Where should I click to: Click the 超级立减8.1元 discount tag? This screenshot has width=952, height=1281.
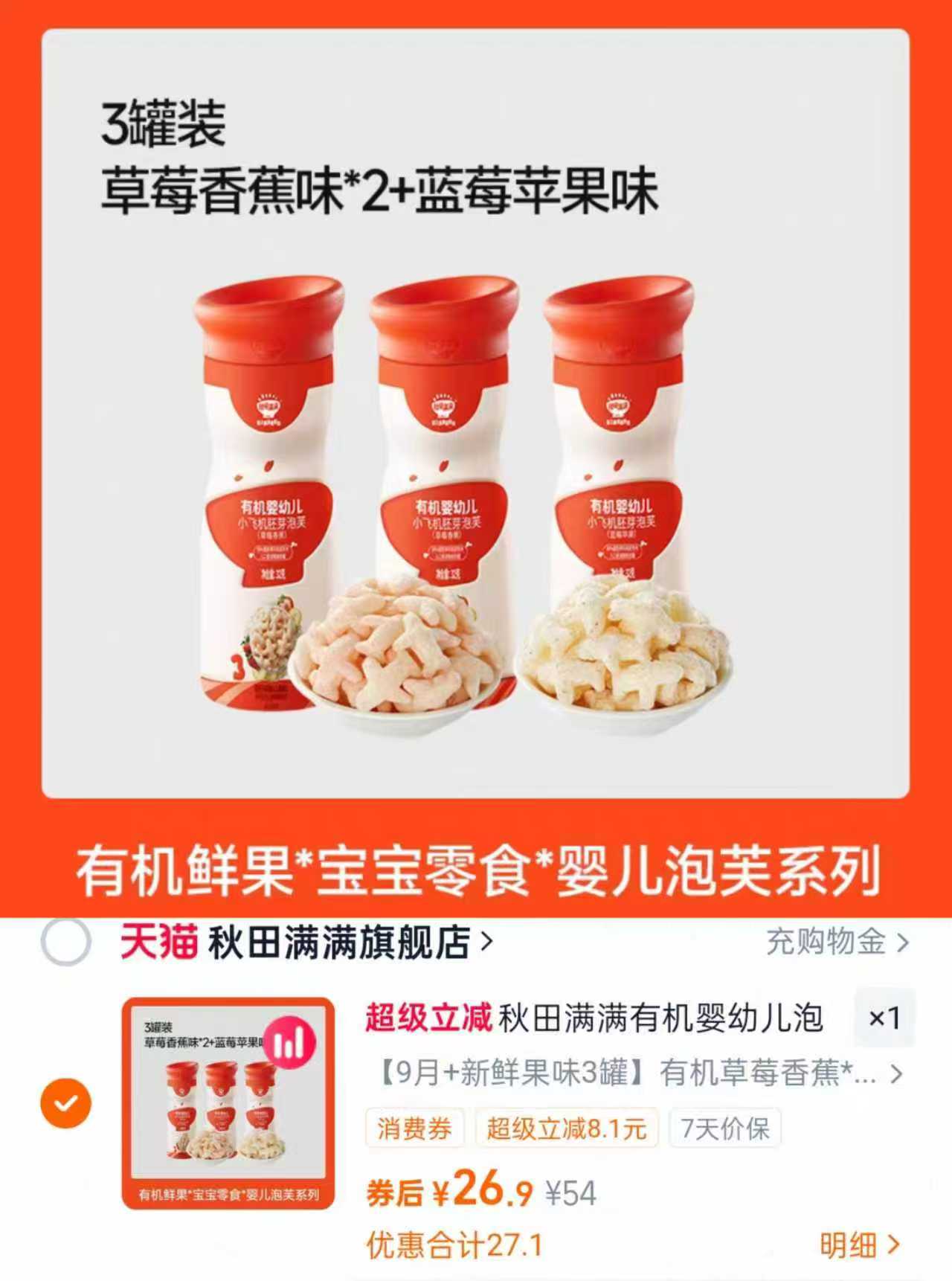coord(565,1130)
